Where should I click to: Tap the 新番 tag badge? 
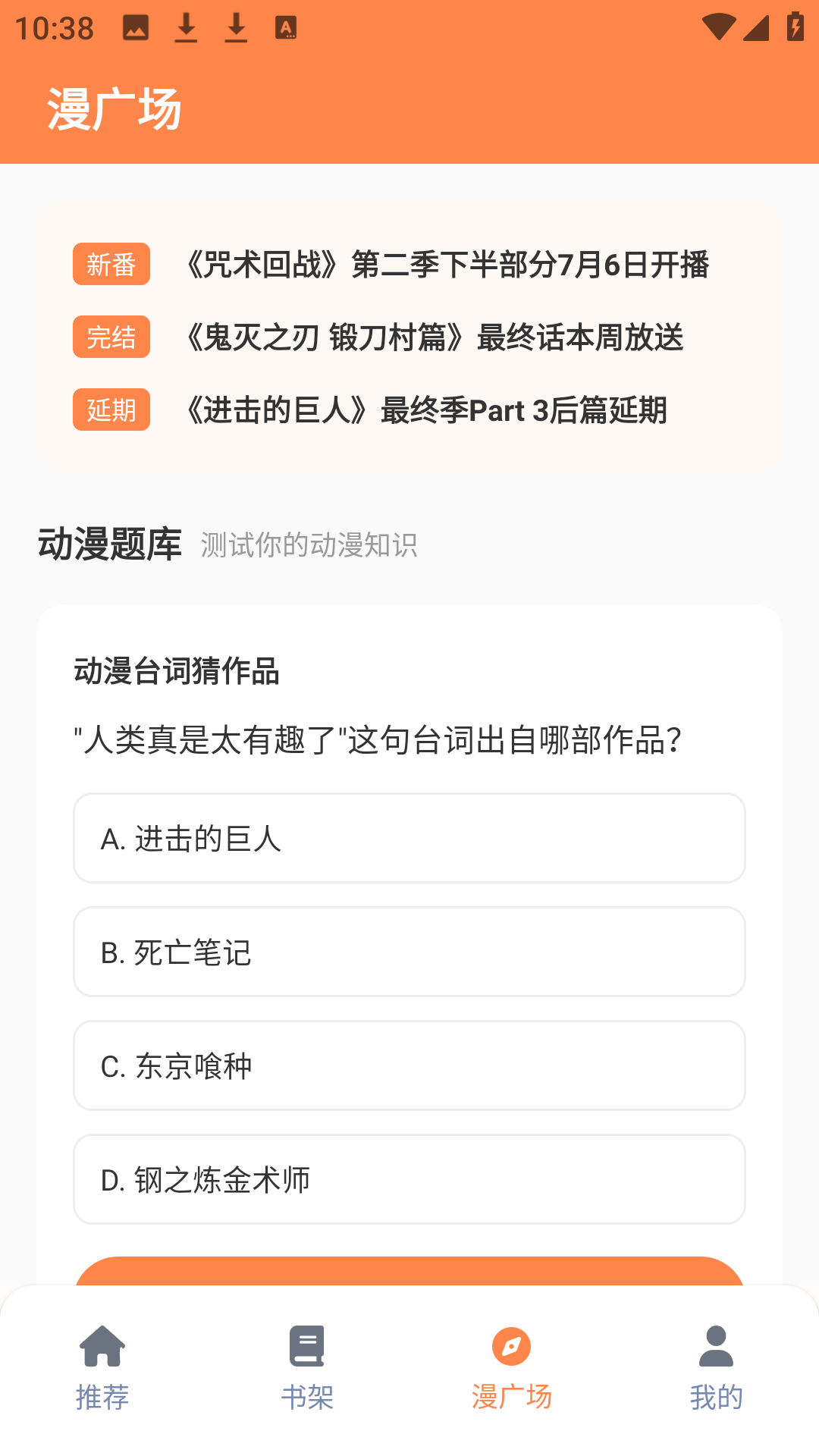pyautogui.click(x=111, y=265)
